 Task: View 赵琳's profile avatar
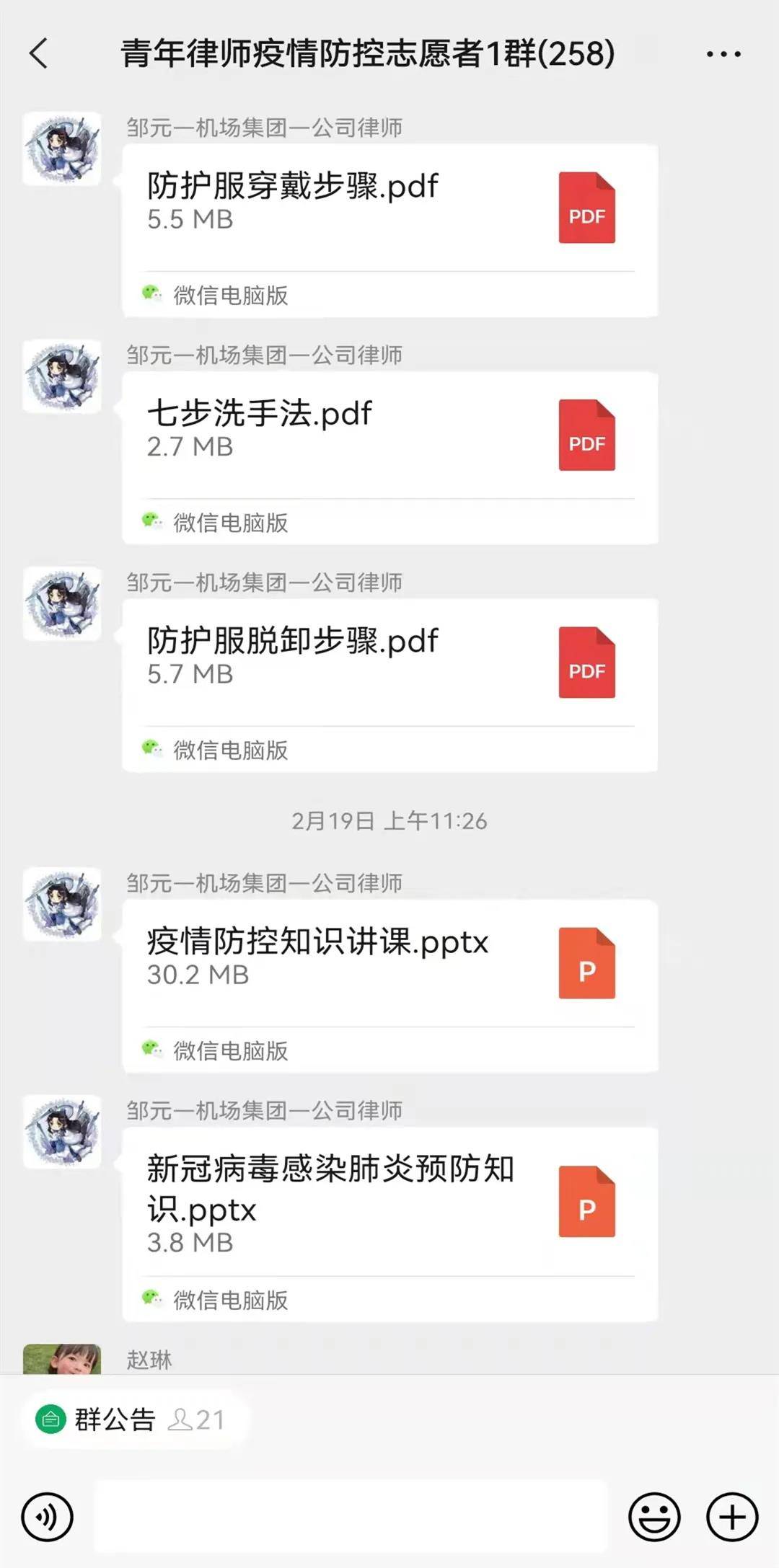(62, 1359)
